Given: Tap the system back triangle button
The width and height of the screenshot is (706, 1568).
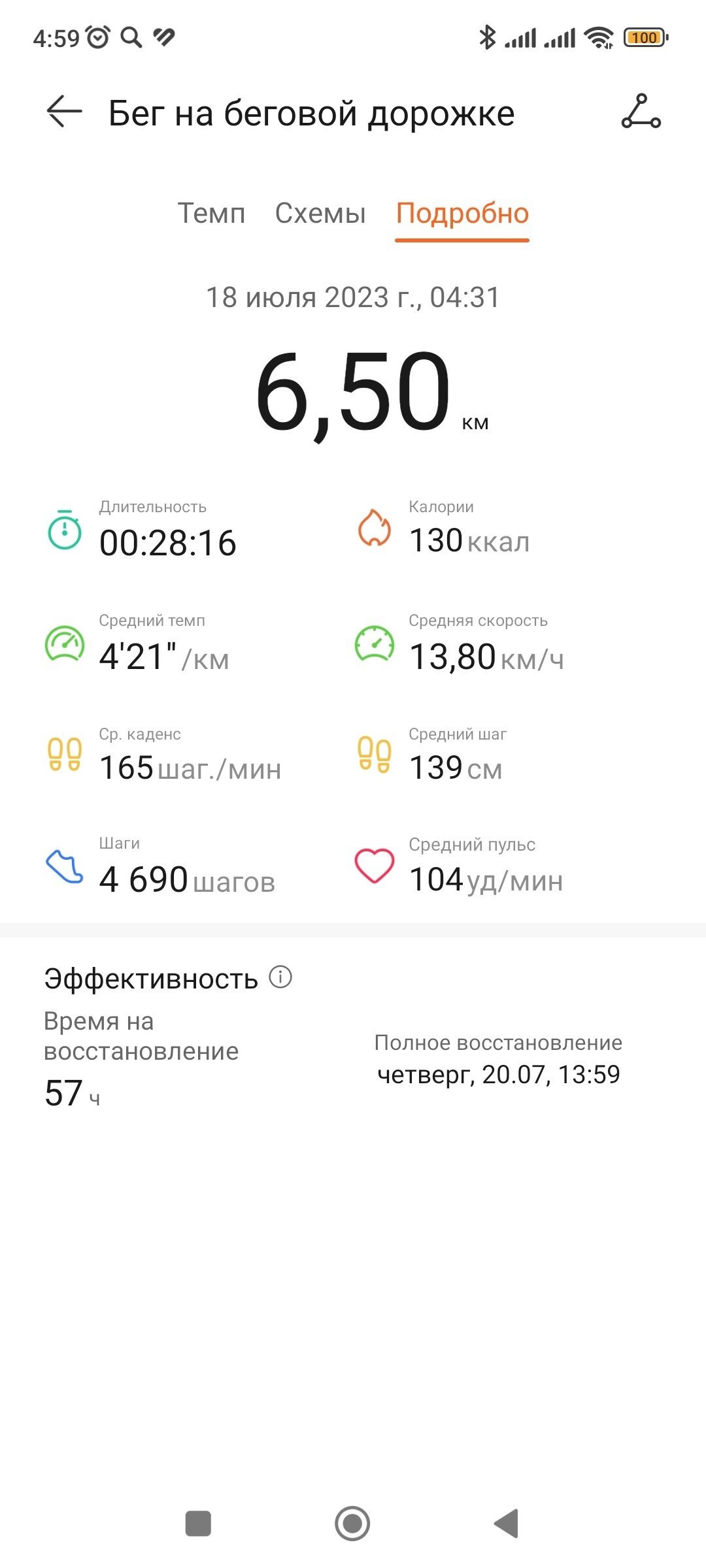Looking at the screenshot, I should click(x=507, y=1524).
